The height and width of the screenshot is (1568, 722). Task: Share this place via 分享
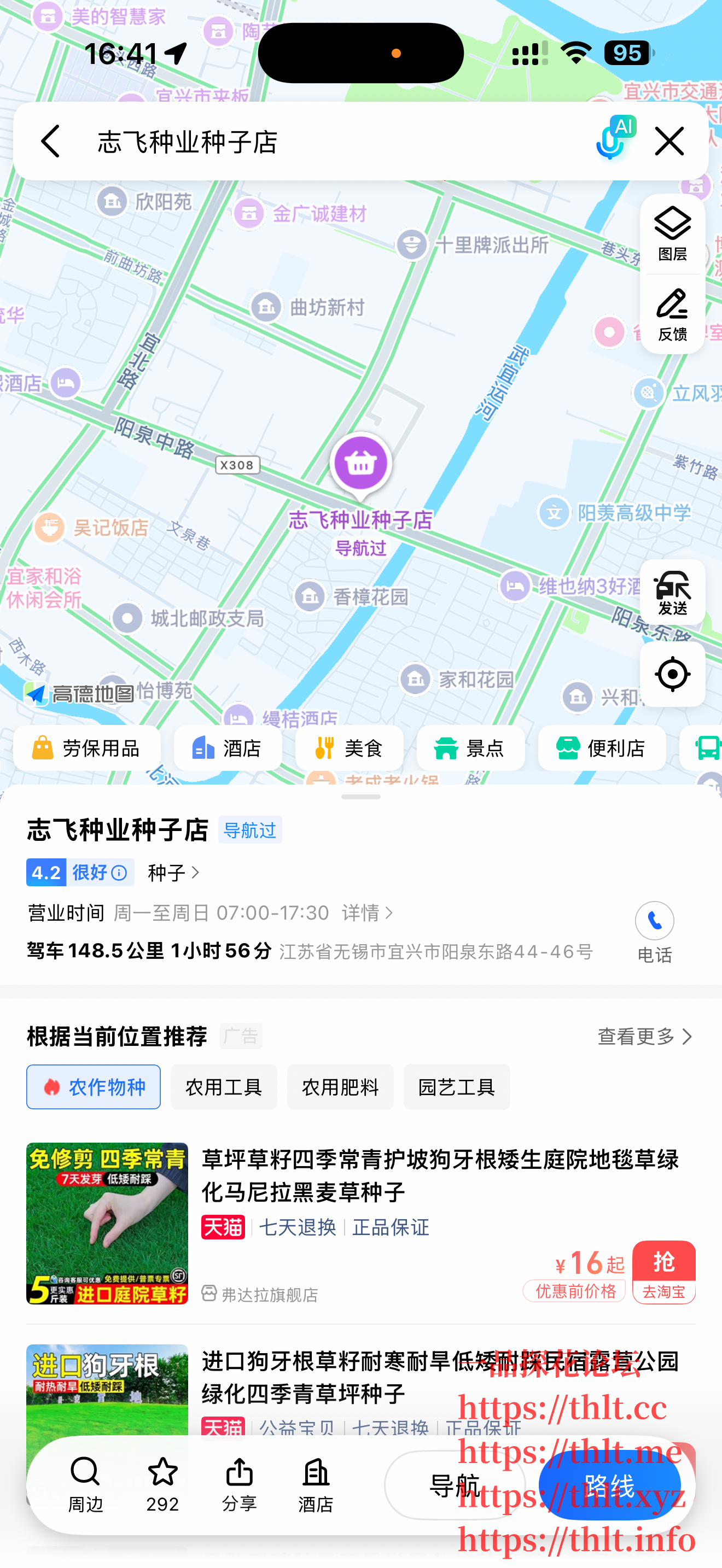click(239, 1485)
